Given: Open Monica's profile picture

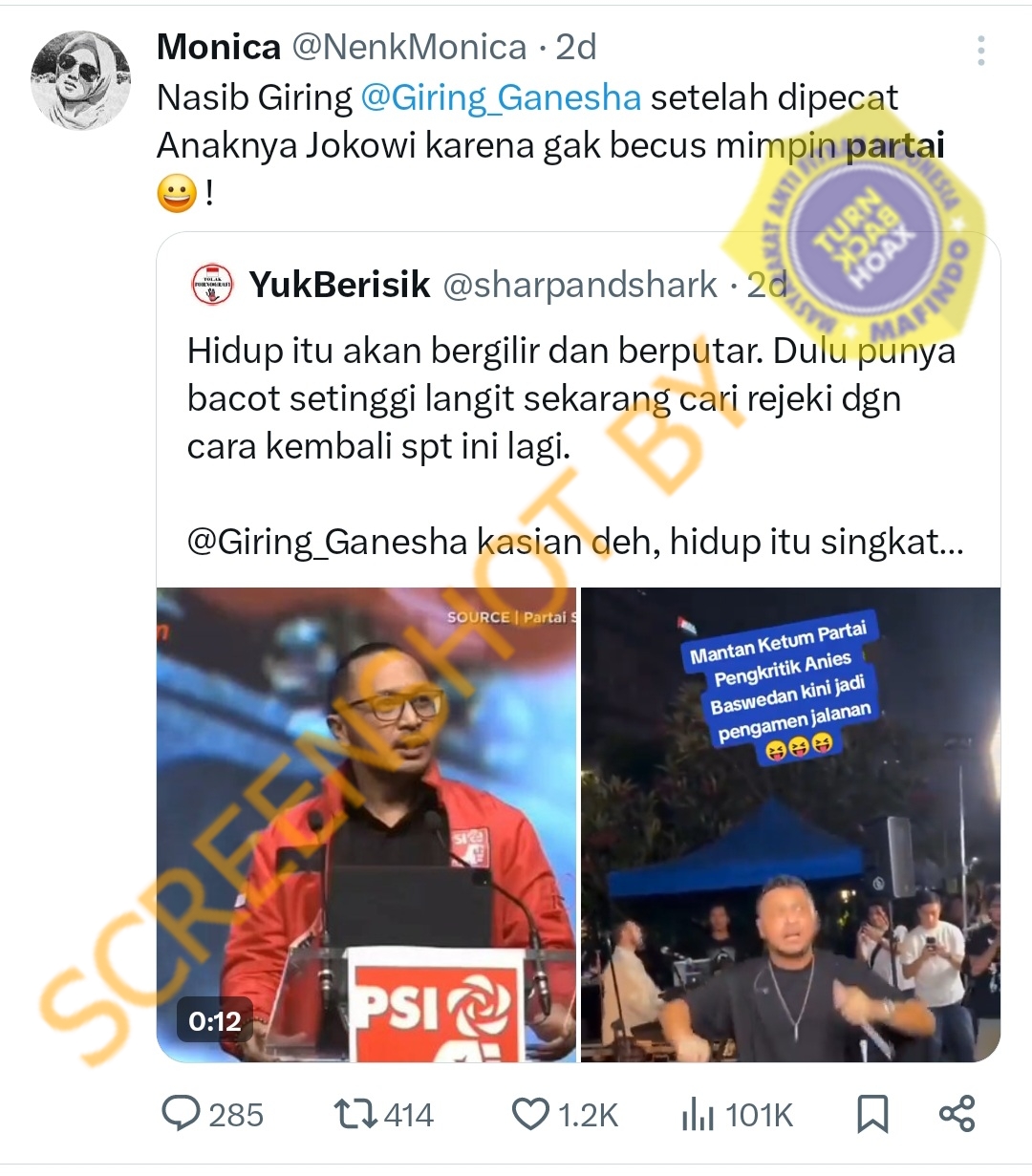Looking at the screenshot, I should pos(80,81).
